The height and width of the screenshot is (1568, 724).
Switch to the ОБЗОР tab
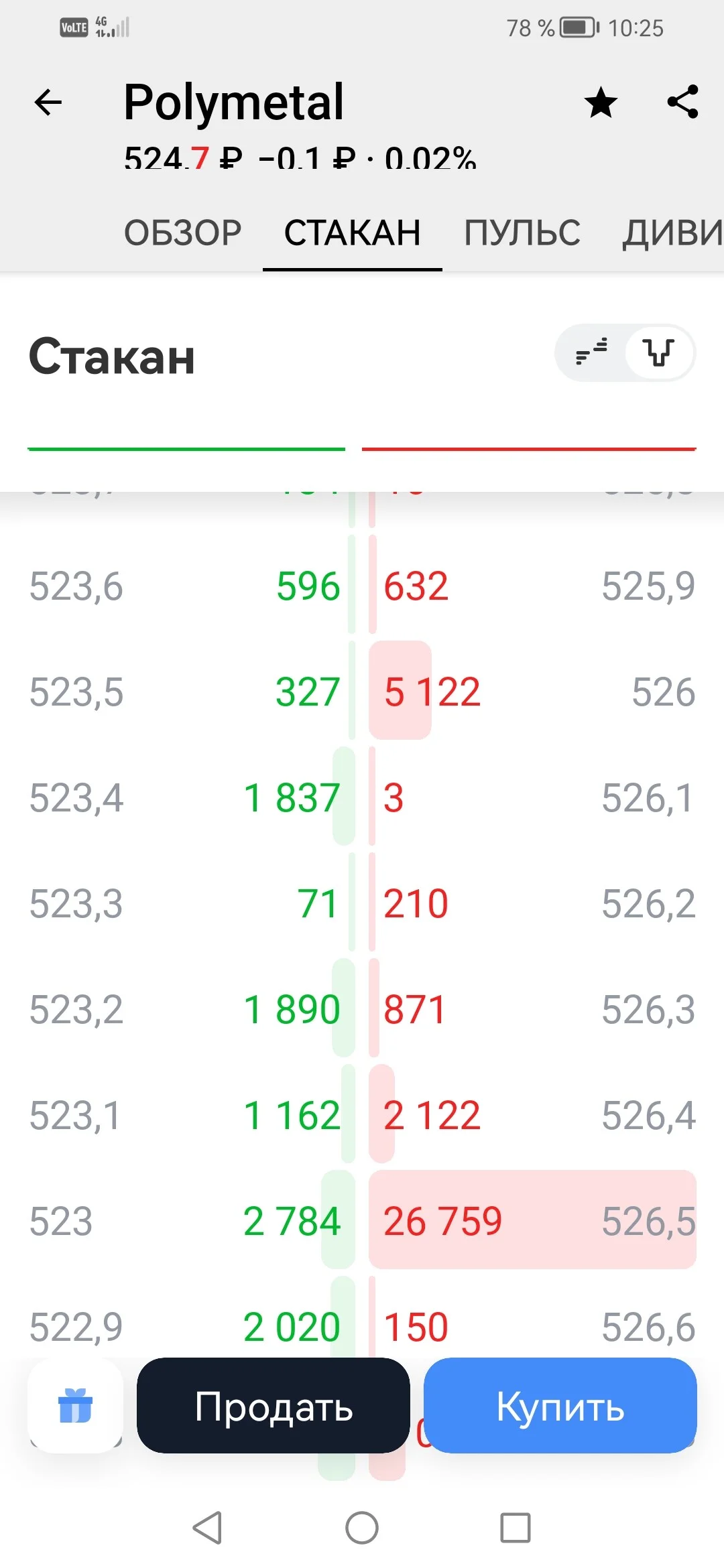pos(182,233)
